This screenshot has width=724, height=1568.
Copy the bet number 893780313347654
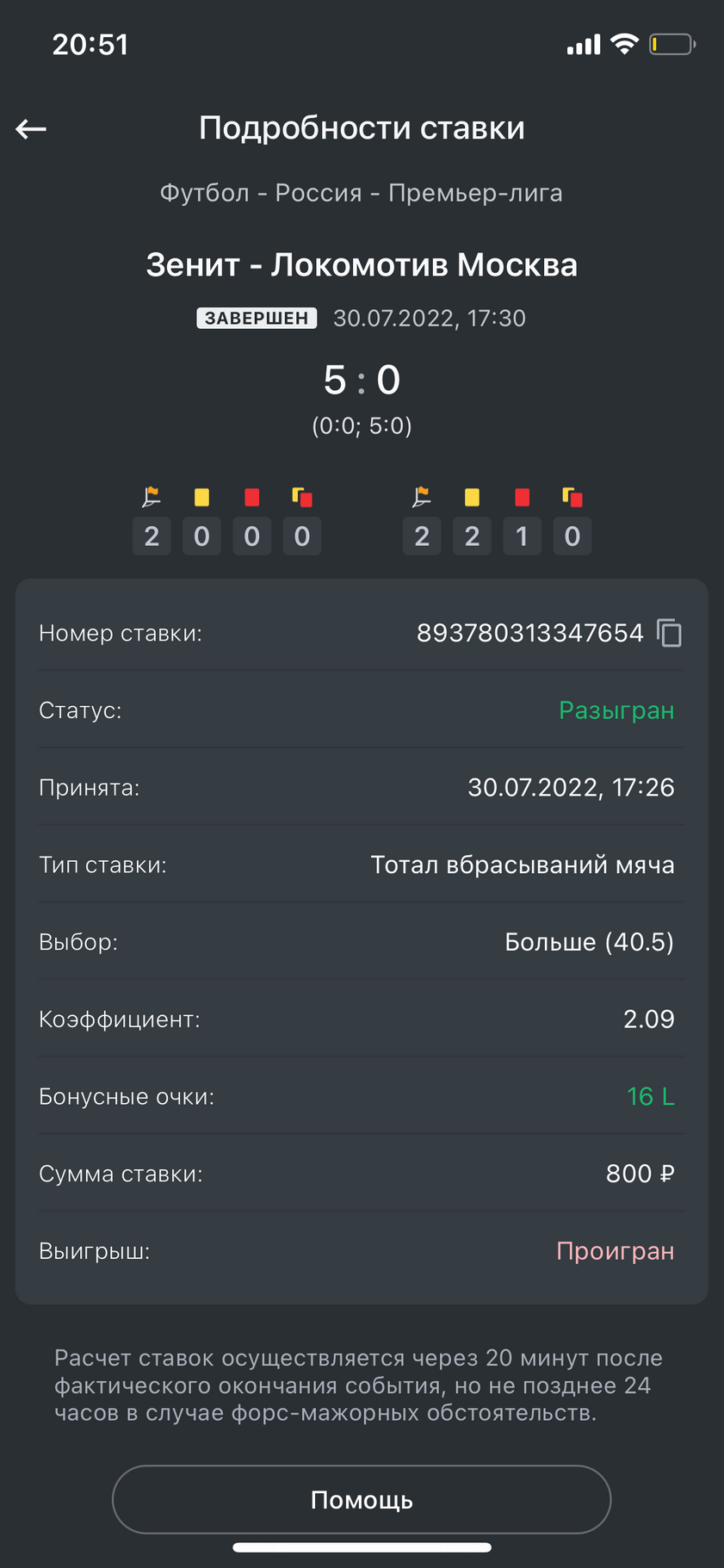pyautogui.click(x=669, y=633)
